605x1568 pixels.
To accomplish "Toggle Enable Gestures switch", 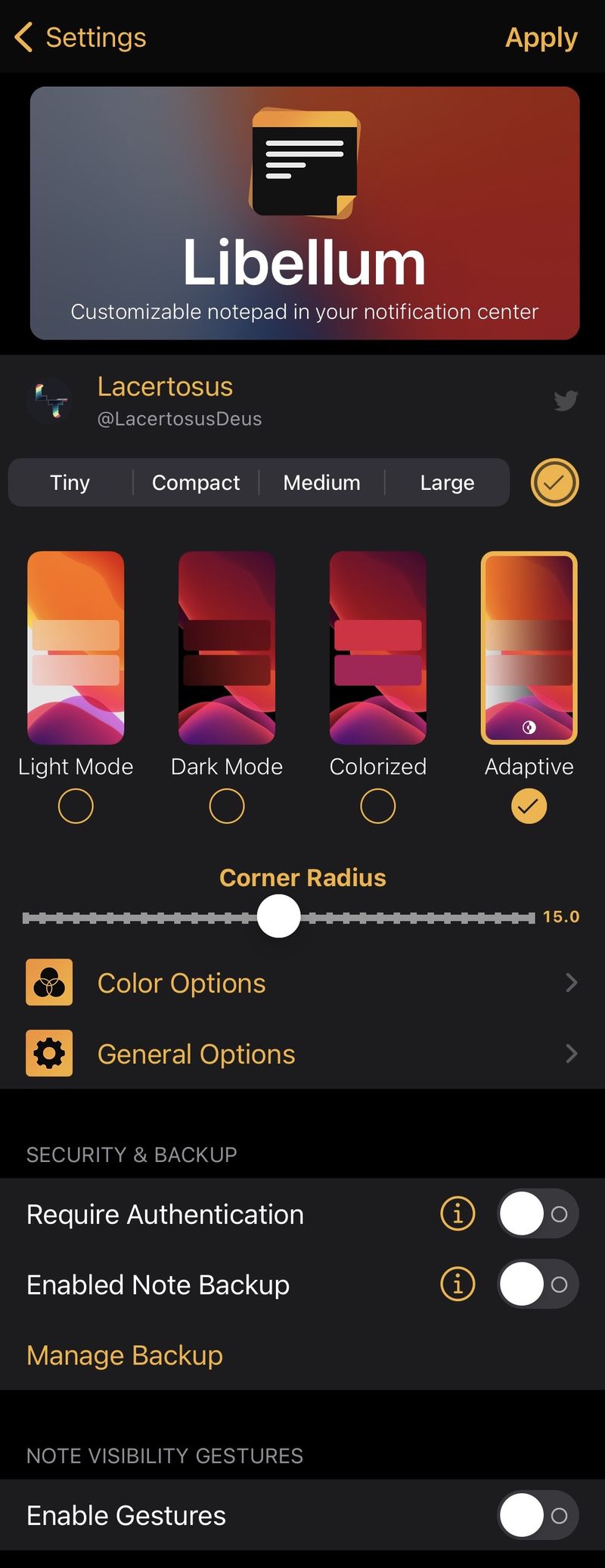I will coord(538,1515).
